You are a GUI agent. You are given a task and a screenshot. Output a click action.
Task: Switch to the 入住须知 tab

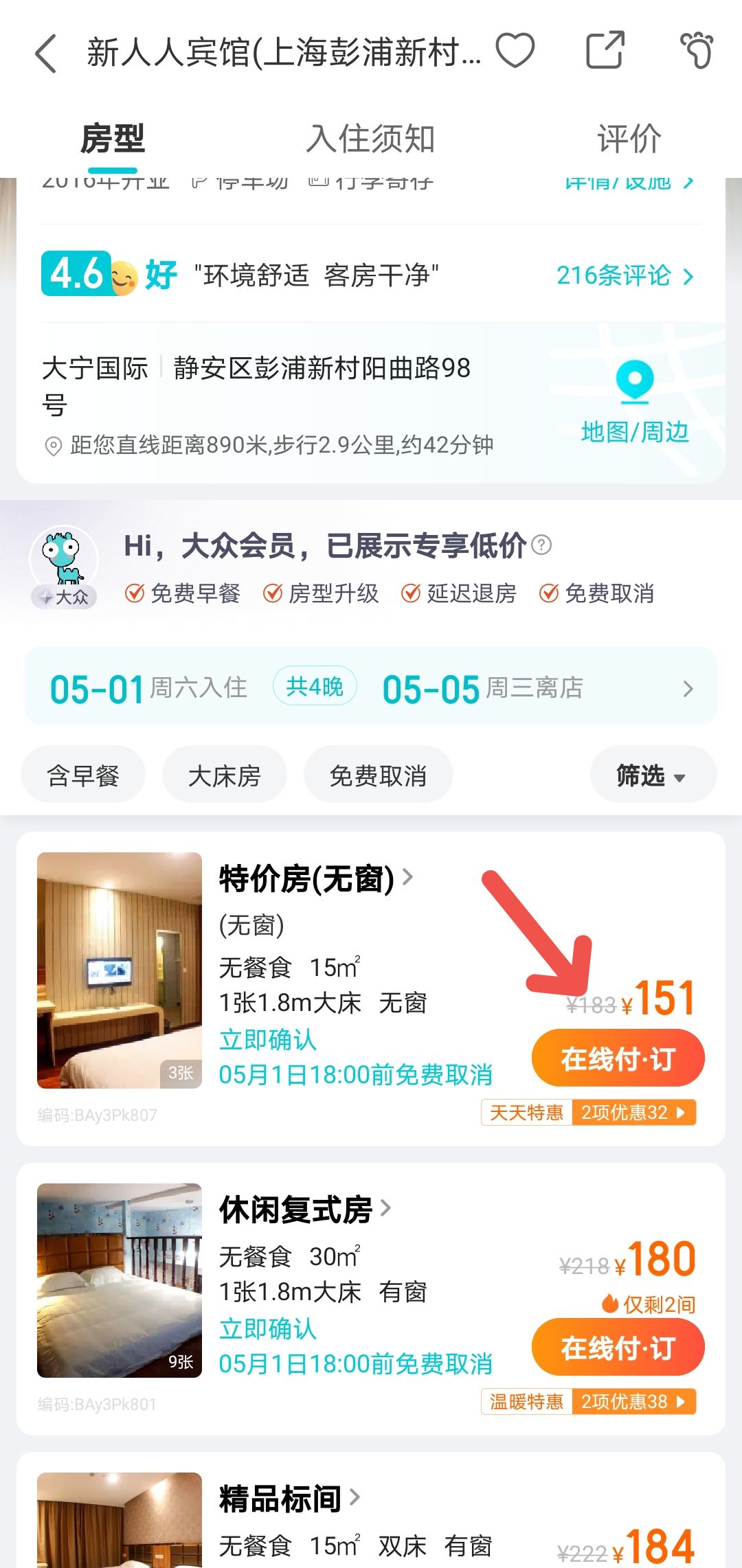point(370,139)
